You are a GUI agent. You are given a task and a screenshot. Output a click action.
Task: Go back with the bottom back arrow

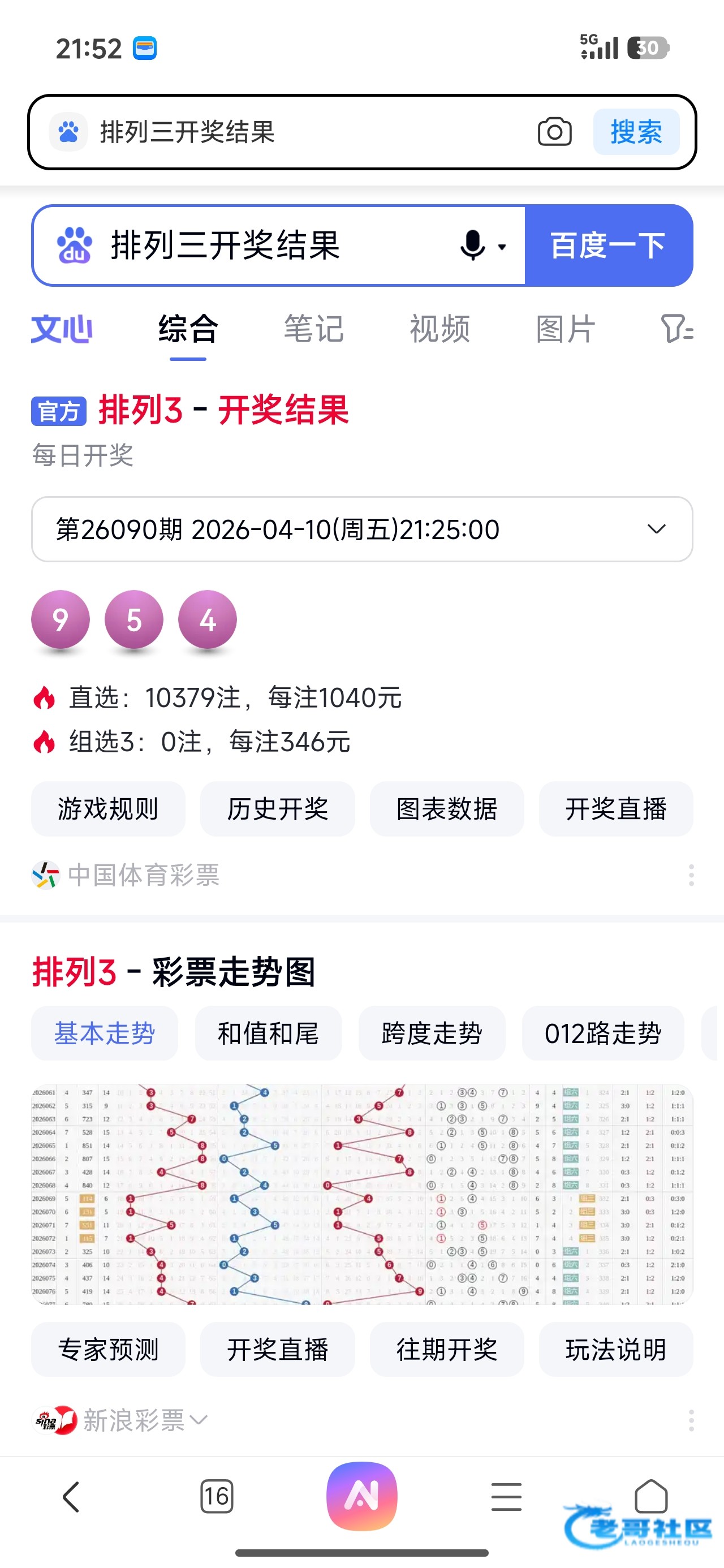pos(71,1496)
